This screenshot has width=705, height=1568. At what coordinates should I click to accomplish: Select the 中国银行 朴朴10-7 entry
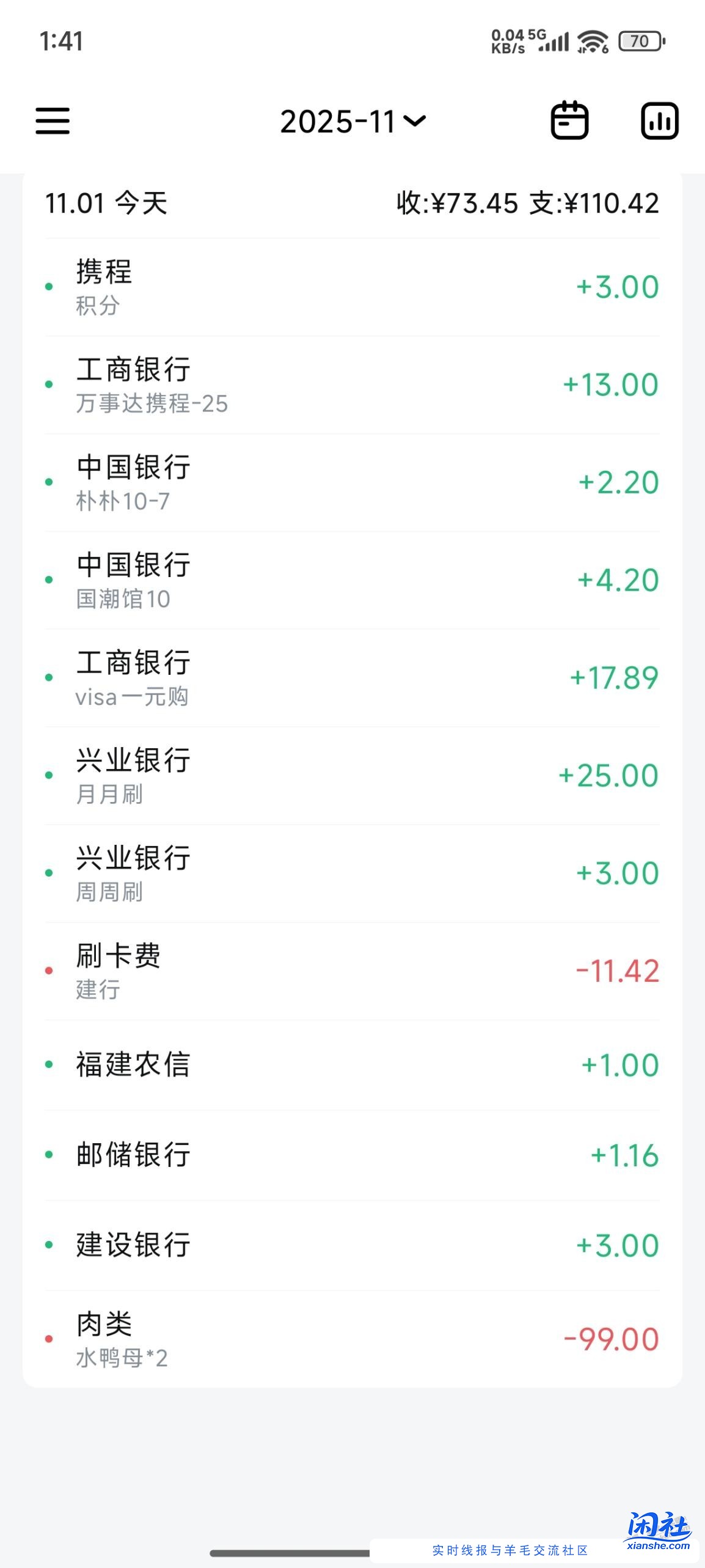pos(305,484)
